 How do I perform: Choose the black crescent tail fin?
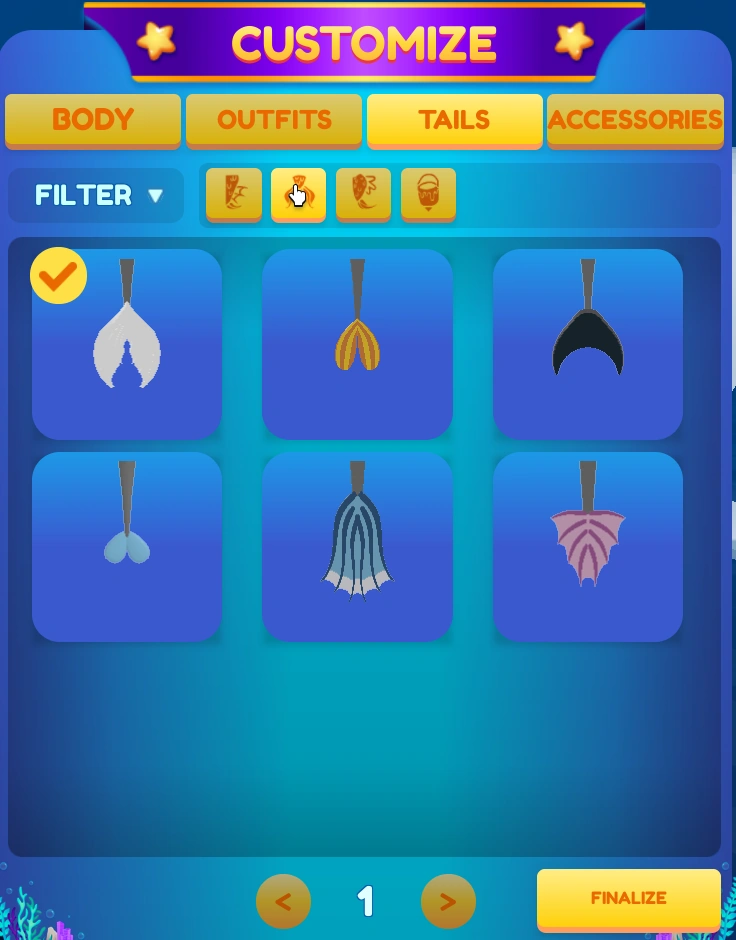588,343
